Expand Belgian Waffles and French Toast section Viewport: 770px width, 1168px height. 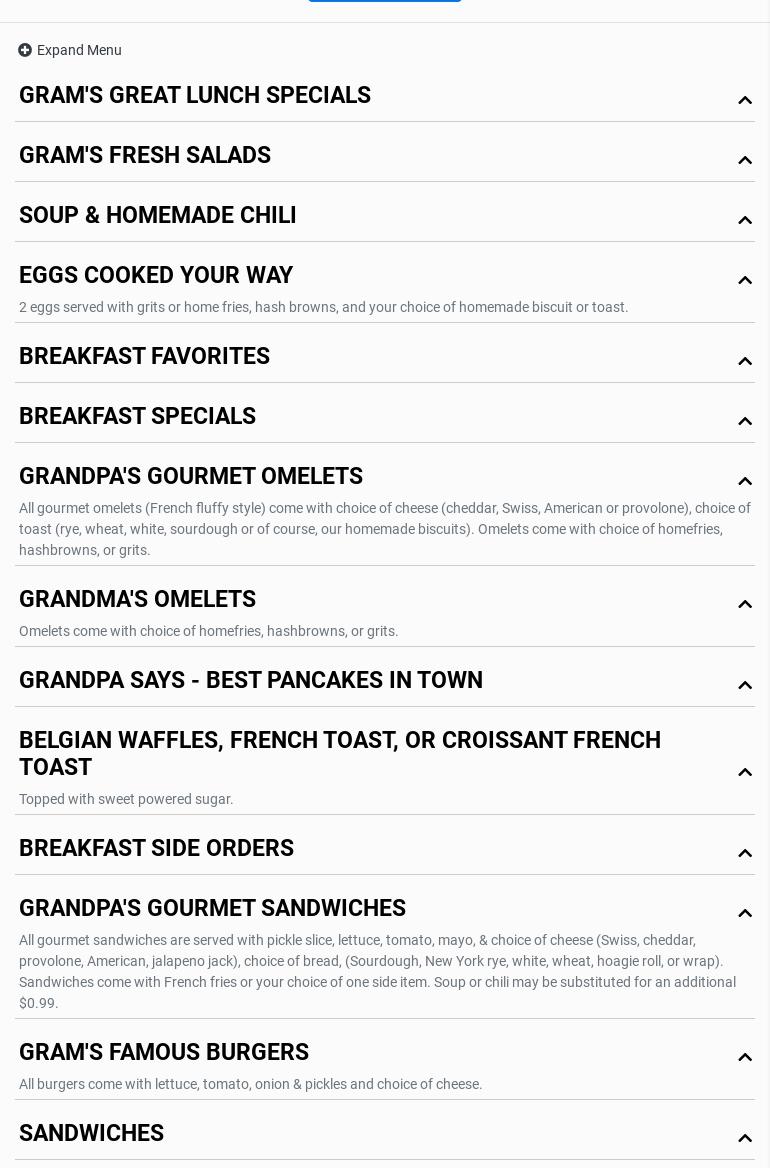(x=340, y=754)
